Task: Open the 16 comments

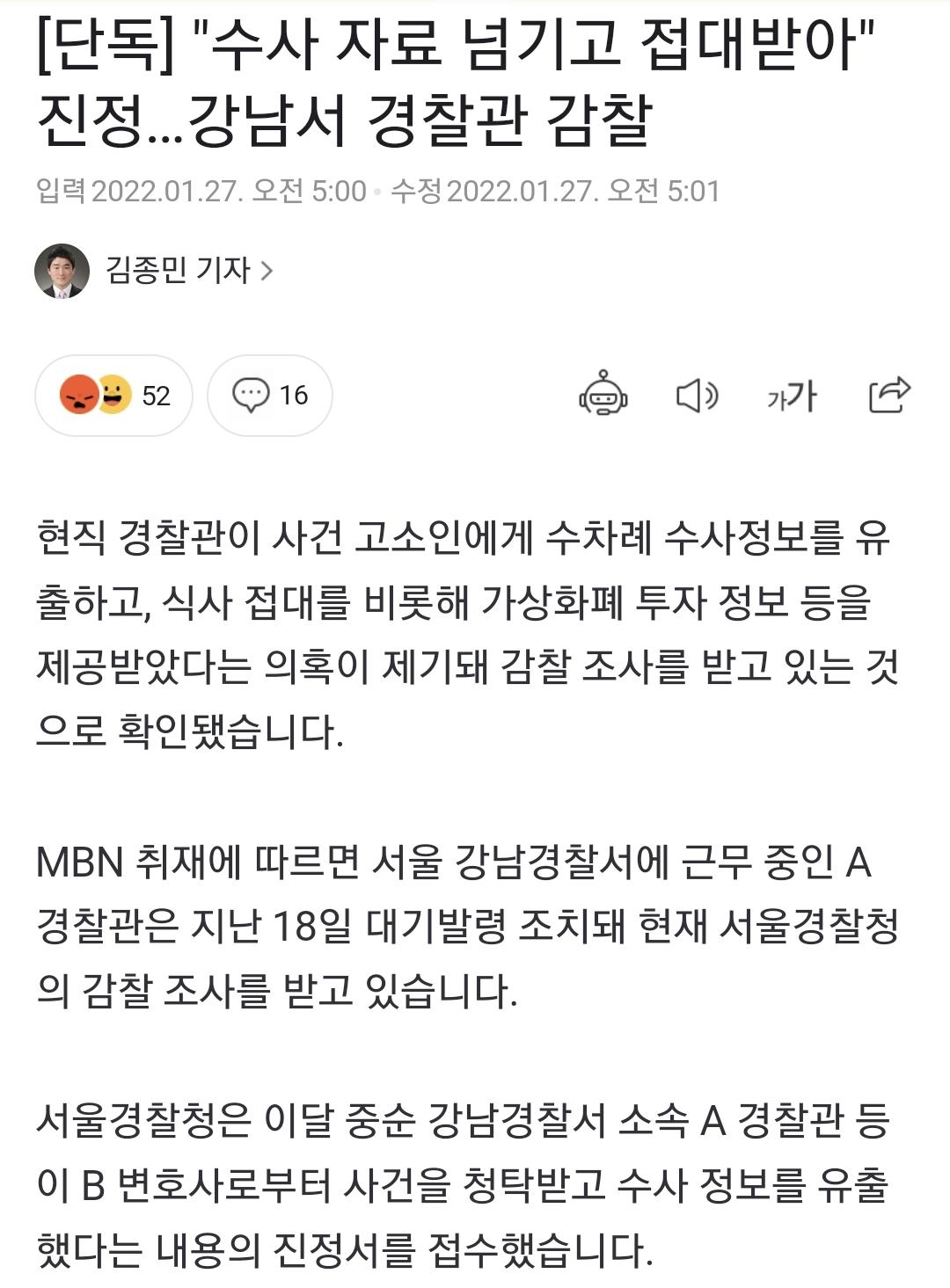Action: pos(270,396)
